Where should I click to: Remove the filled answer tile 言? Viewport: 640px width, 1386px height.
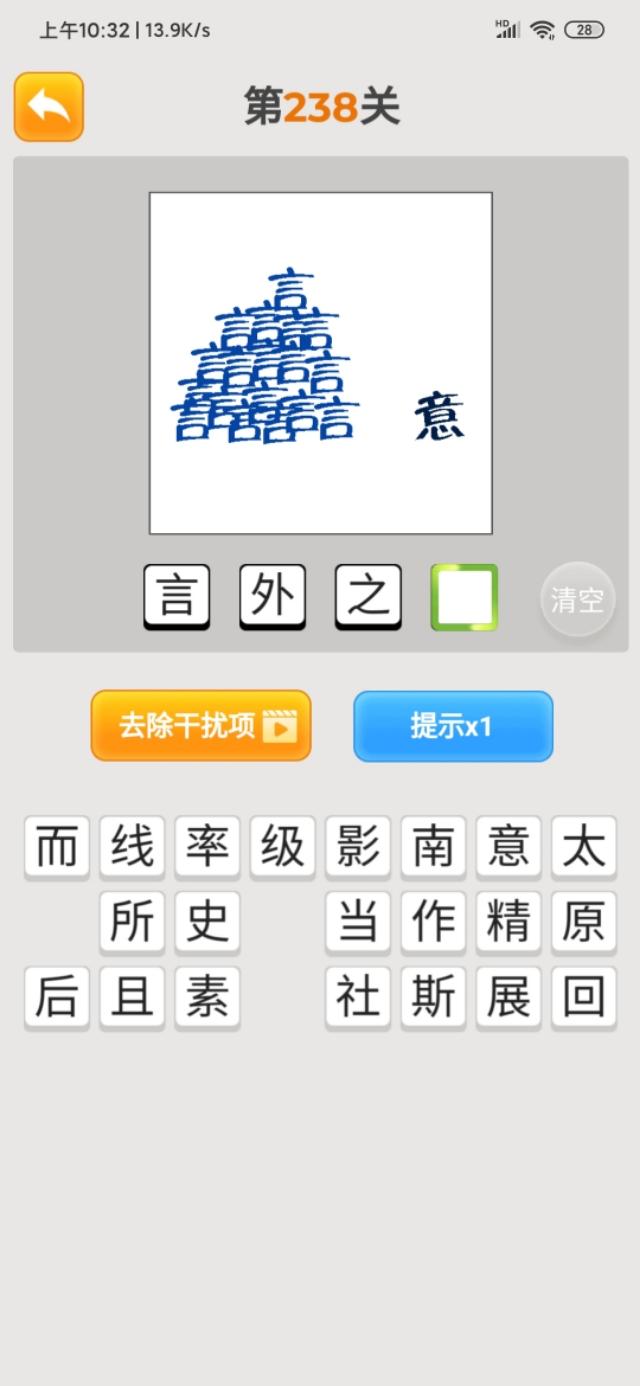pos(177,597)
